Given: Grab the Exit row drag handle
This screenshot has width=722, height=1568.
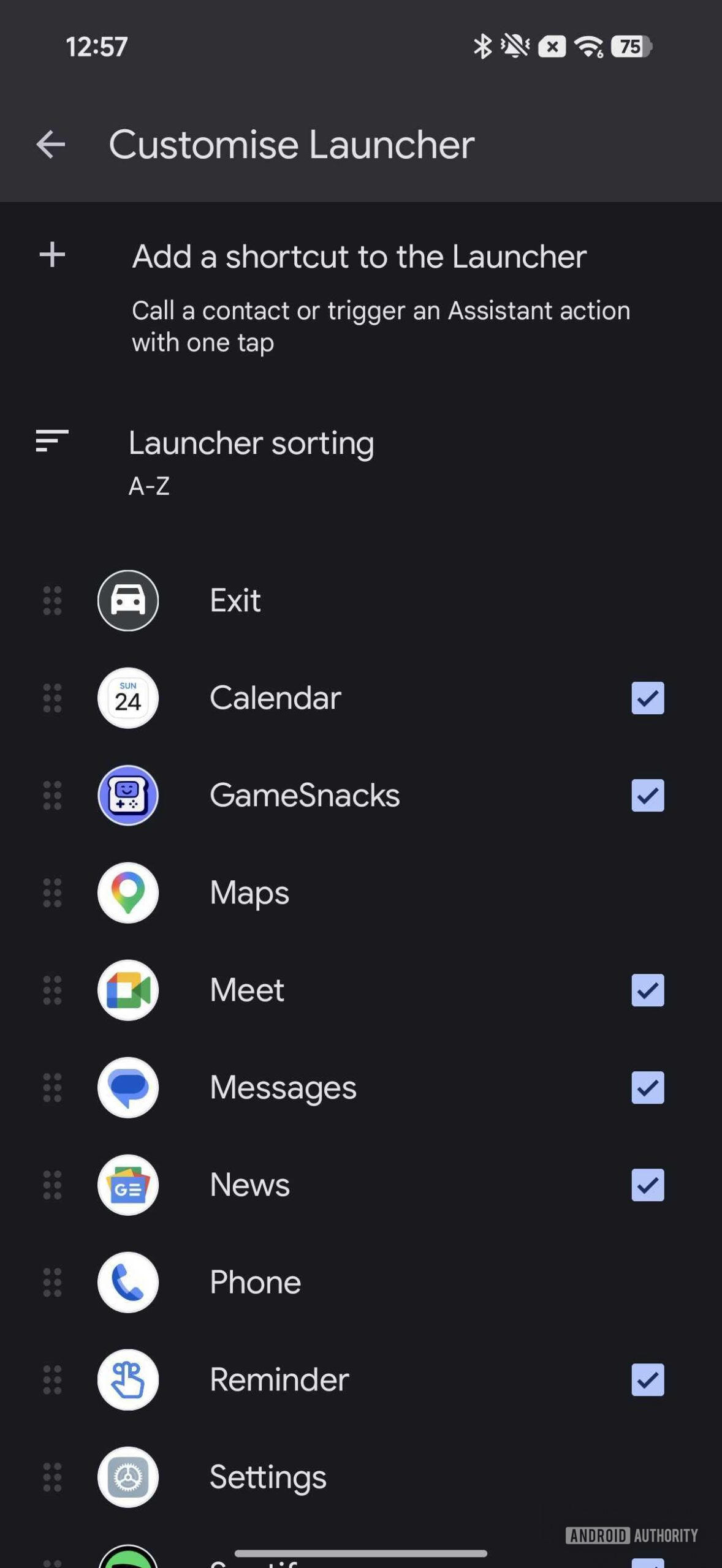Looking at the screenshot, I should 51,600.
